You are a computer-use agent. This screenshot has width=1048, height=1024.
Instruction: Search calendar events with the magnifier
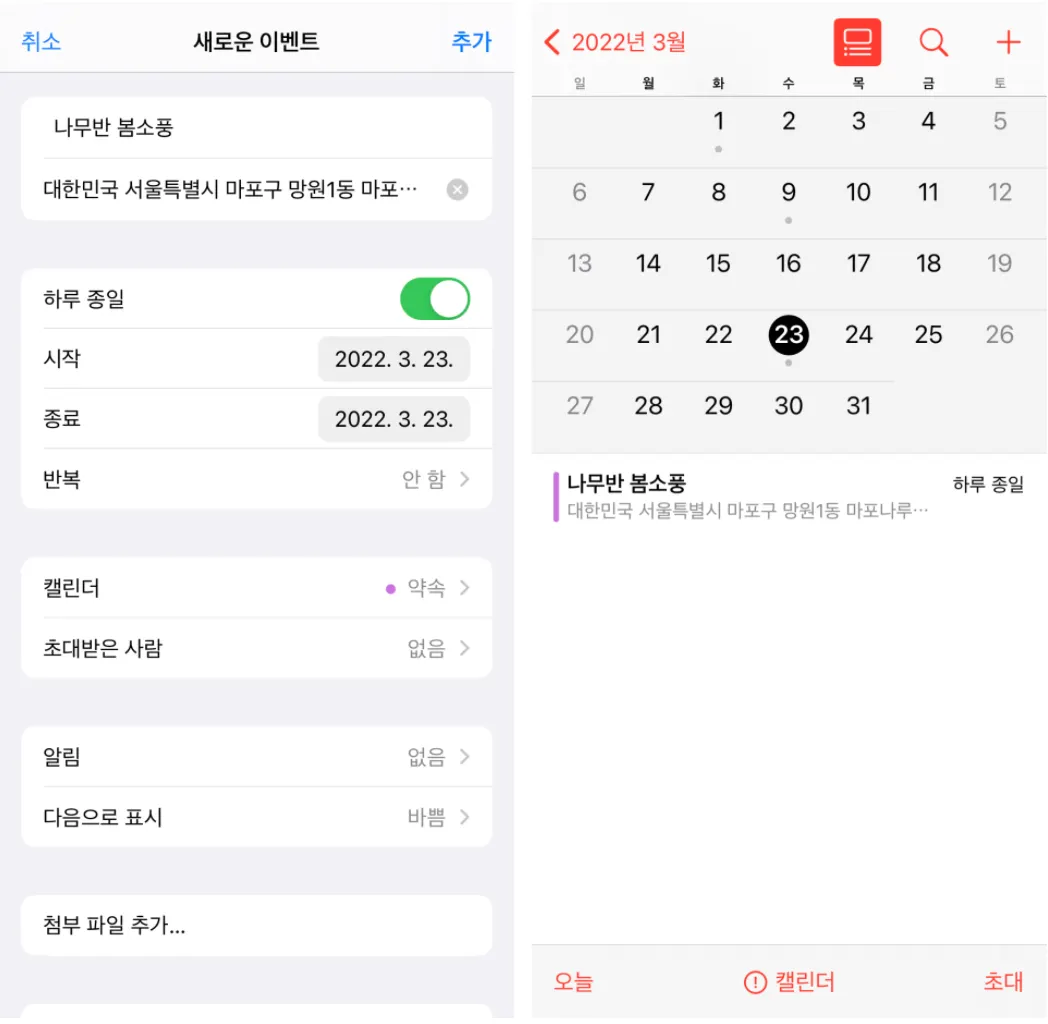[933, 42]
